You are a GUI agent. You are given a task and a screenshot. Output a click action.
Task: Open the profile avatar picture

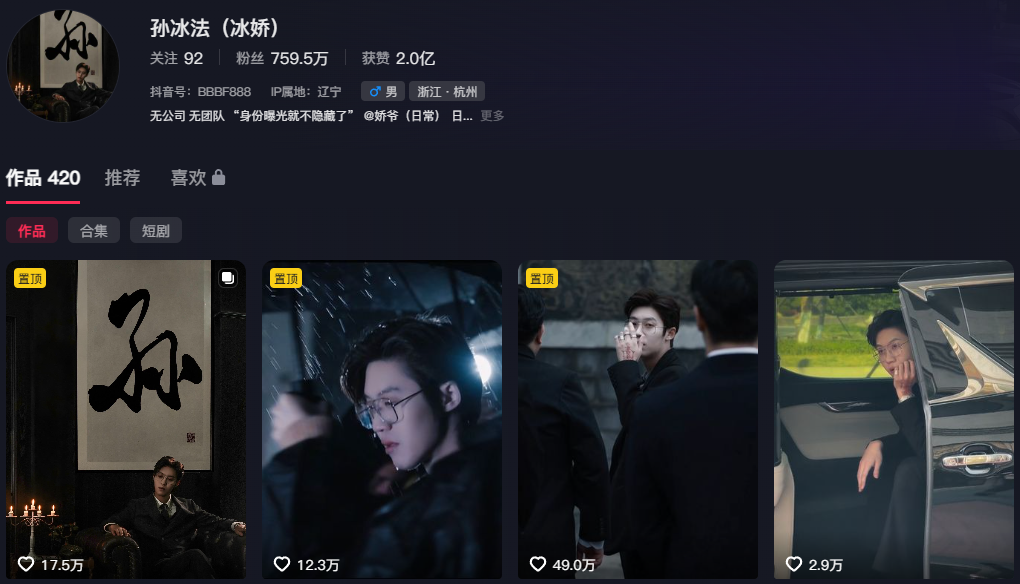[63, 64]
